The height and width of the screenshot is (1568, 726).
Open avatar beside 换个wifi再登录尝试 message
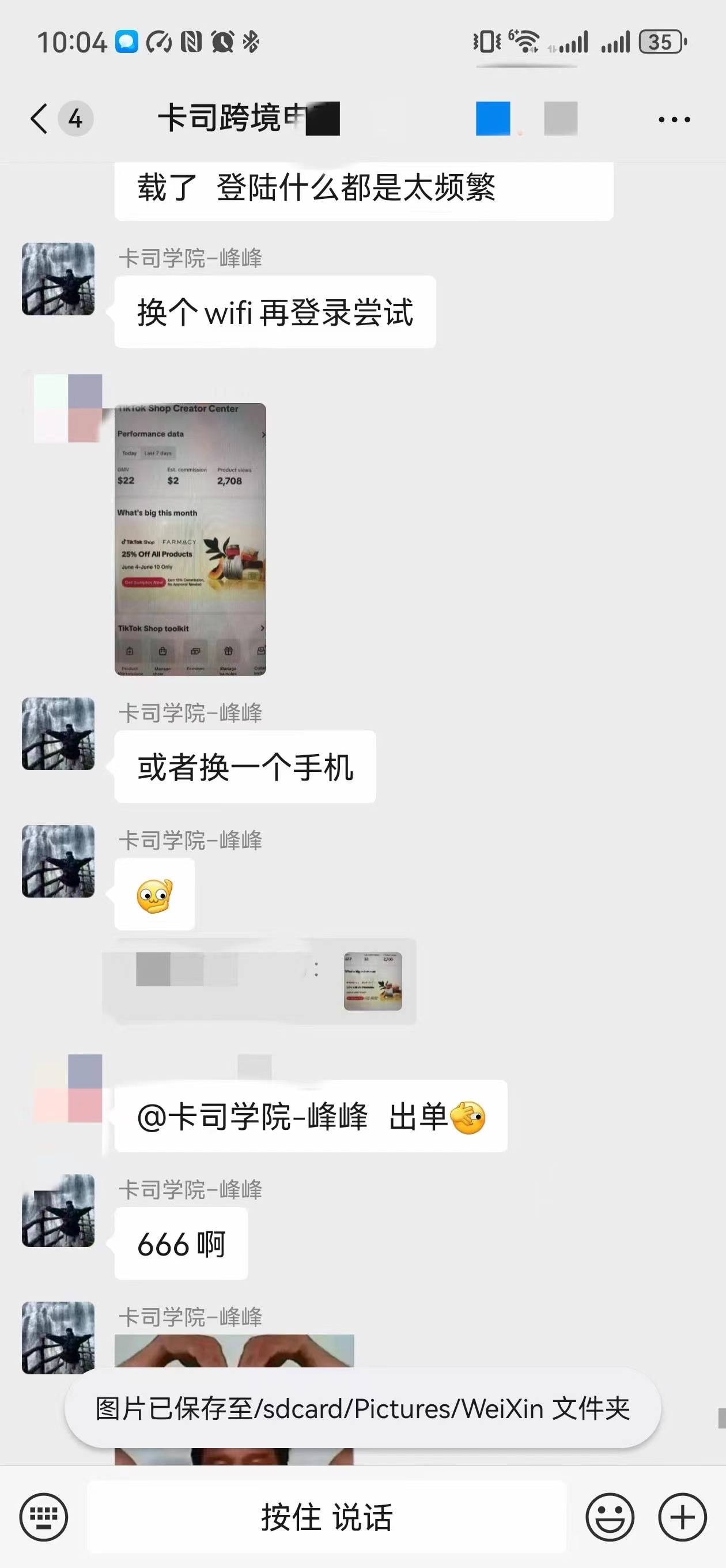(58, 279)
